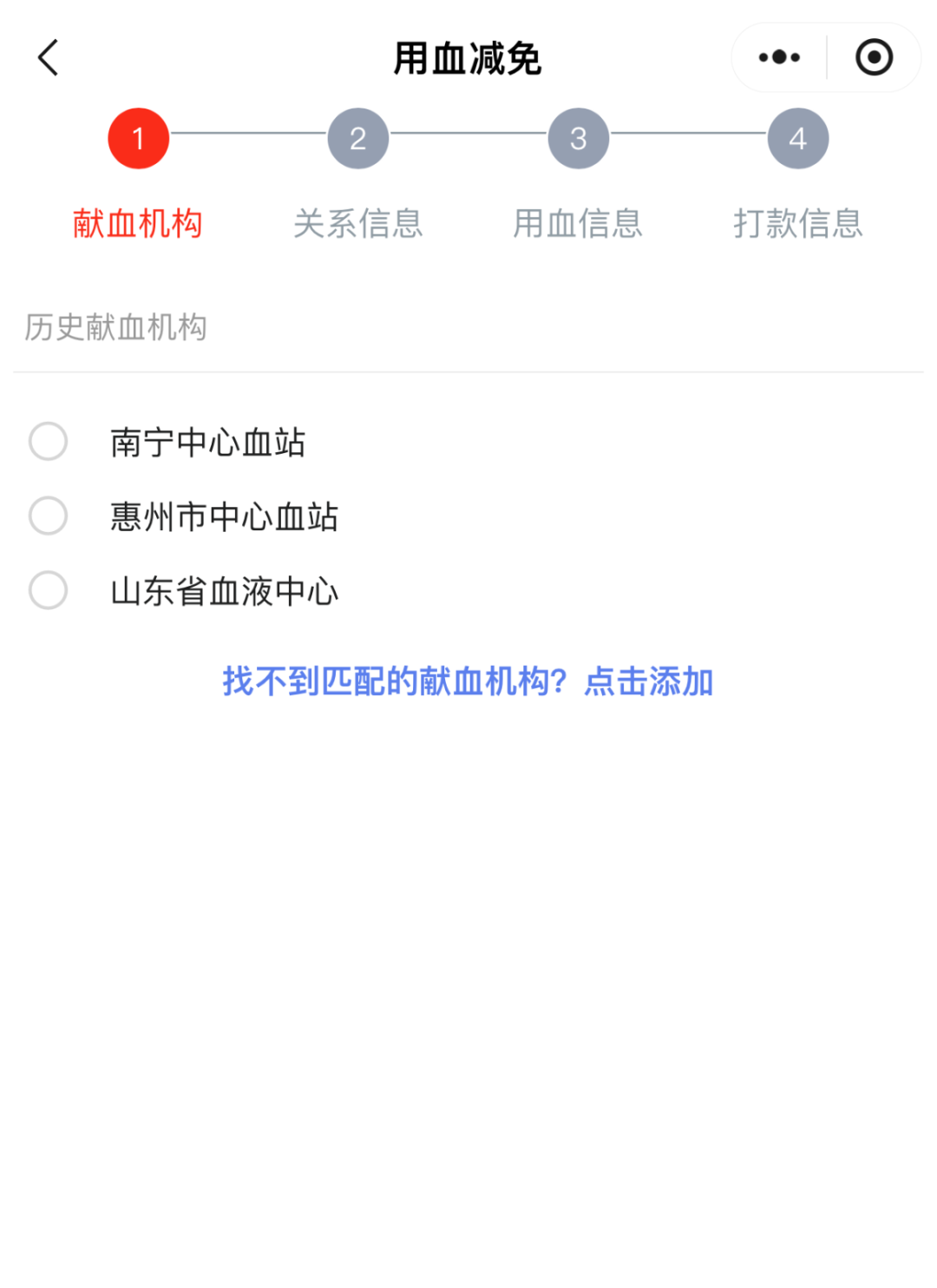937x1288 pixels.
Task: Select 南宁中心血站 as donation institution
Action: (x=49, y=442)
